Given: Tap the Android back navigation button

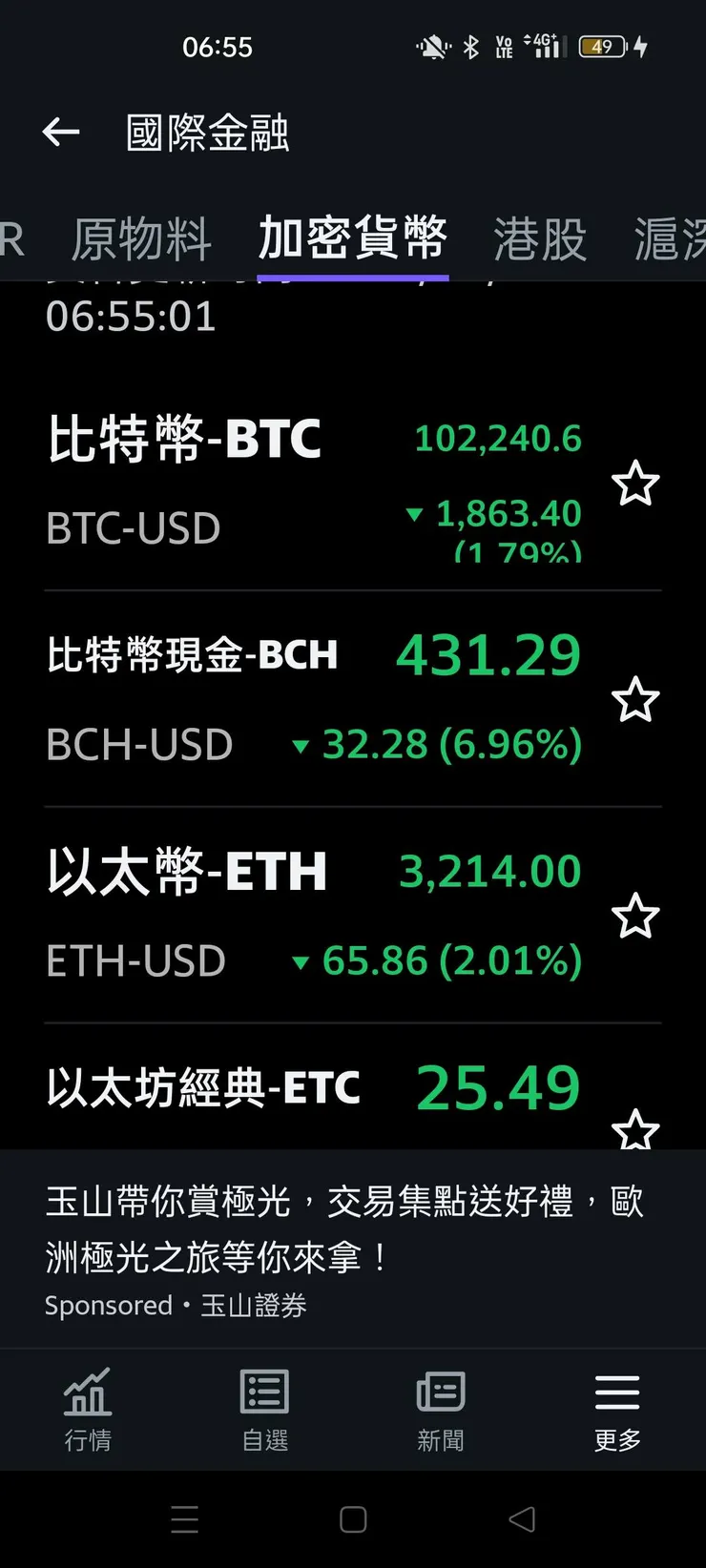Looking at the screenshot, I should [x=520, y=1519].
